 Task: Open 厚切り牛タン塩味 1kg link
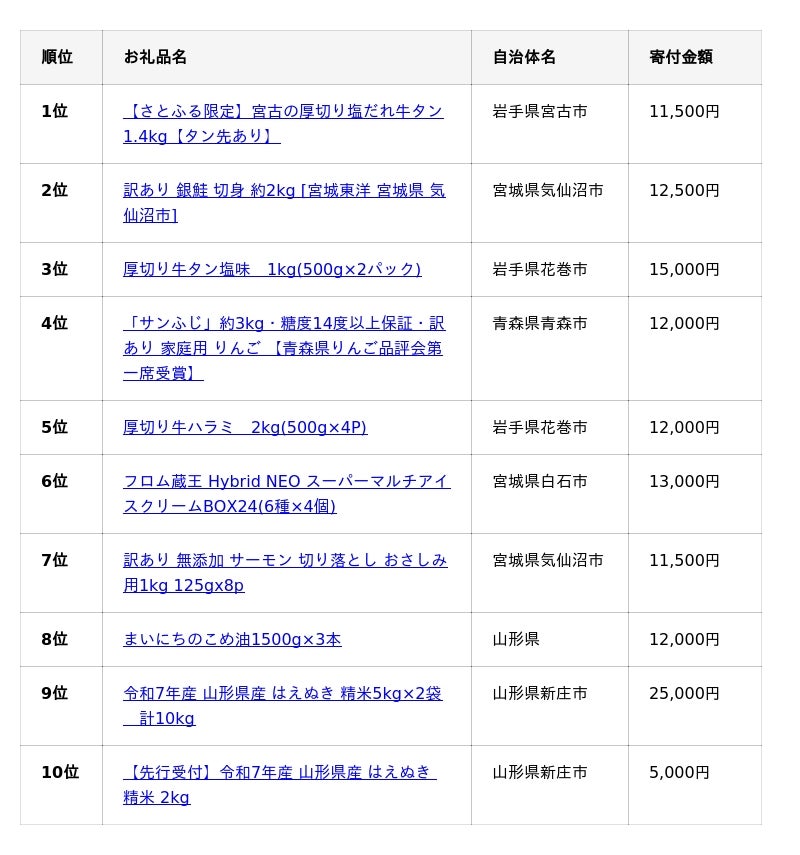point(271,270)
